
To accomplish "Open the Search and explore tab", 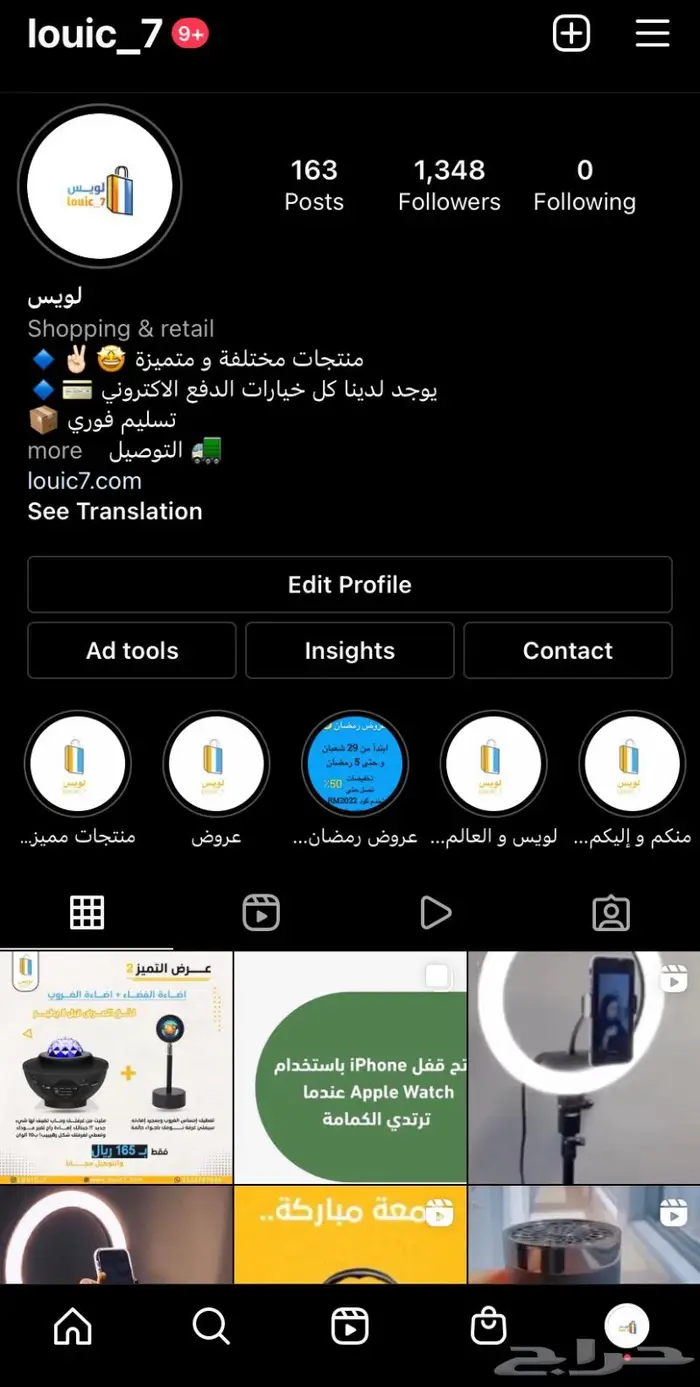I will pos(211,1327).
